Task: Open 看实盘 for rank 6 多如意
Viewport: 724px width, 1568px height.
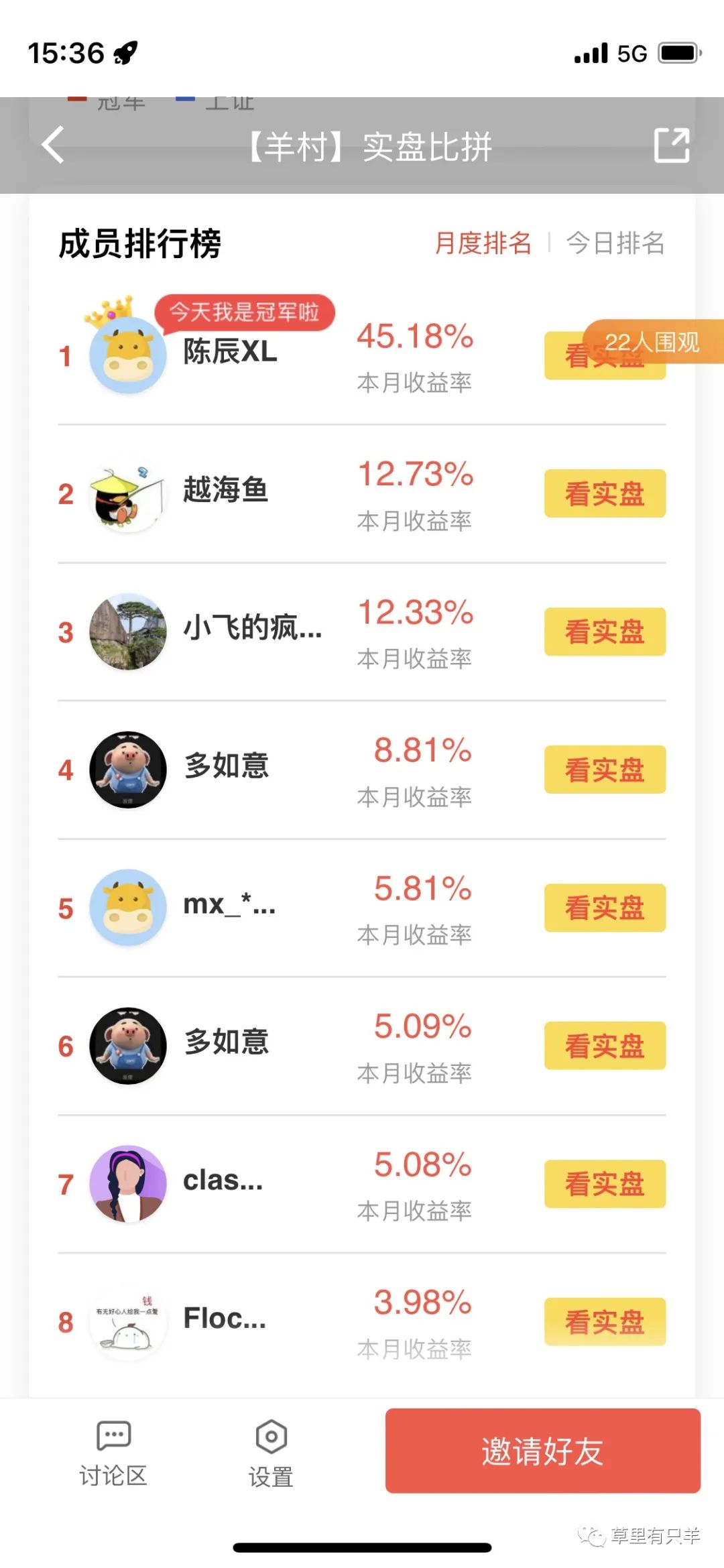Action: click(x=605, y=1046)
